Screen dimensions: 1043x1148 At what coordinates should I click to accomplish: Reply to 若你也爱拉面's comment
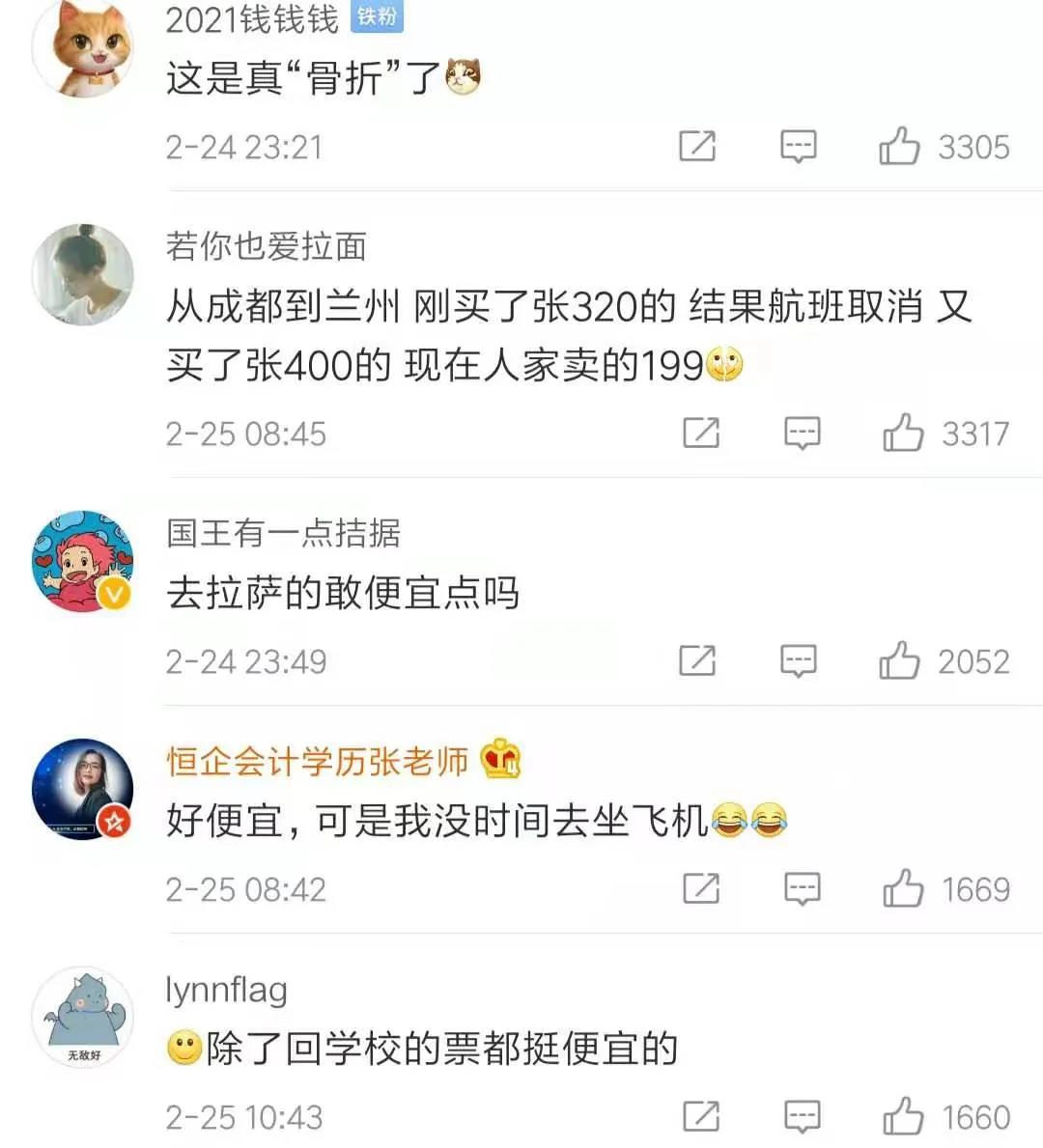coord(802,434)
